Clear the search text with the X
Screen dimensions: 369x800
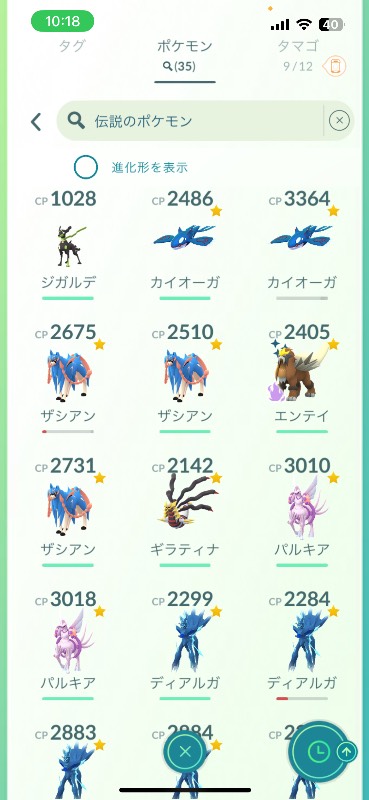pos(339,121)
